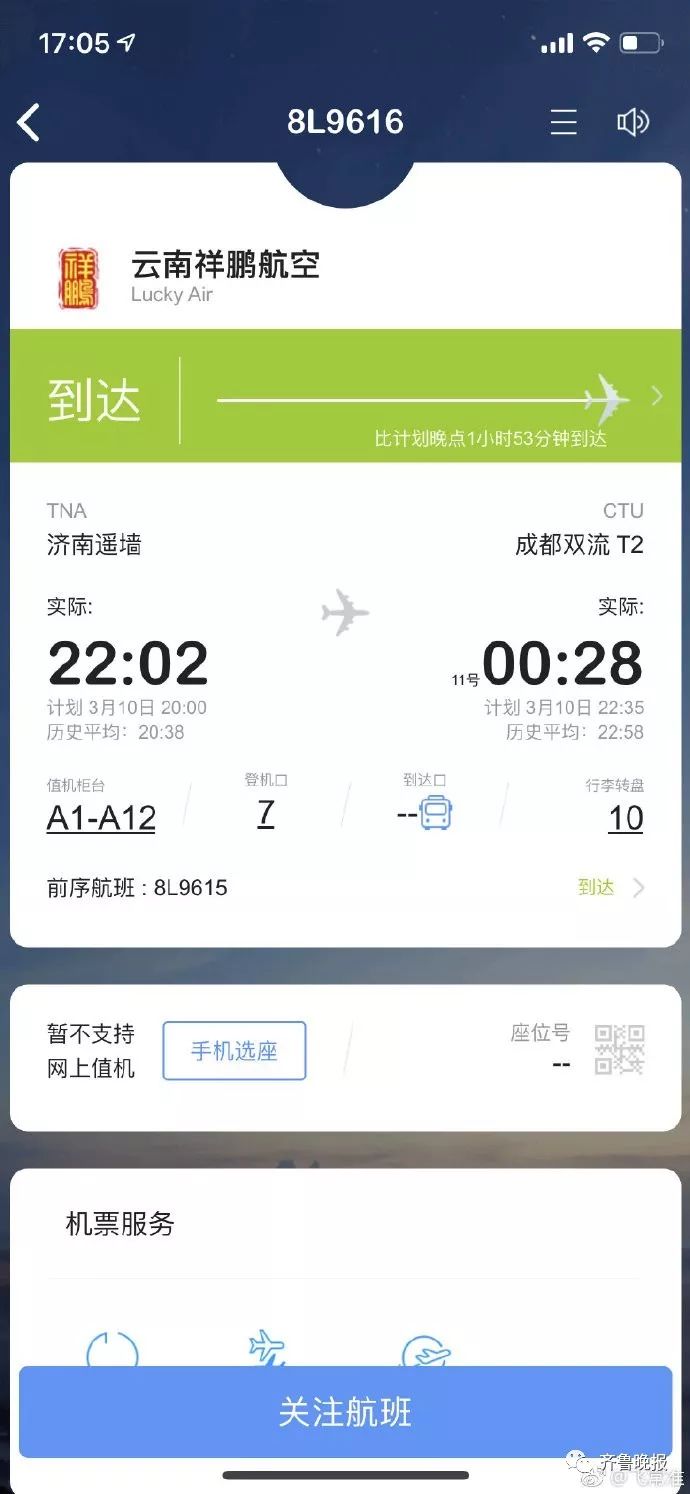Open previous flight 8L9615 row
The height and width of the screenshot is (1494, 690).
(x=345, y=887)
